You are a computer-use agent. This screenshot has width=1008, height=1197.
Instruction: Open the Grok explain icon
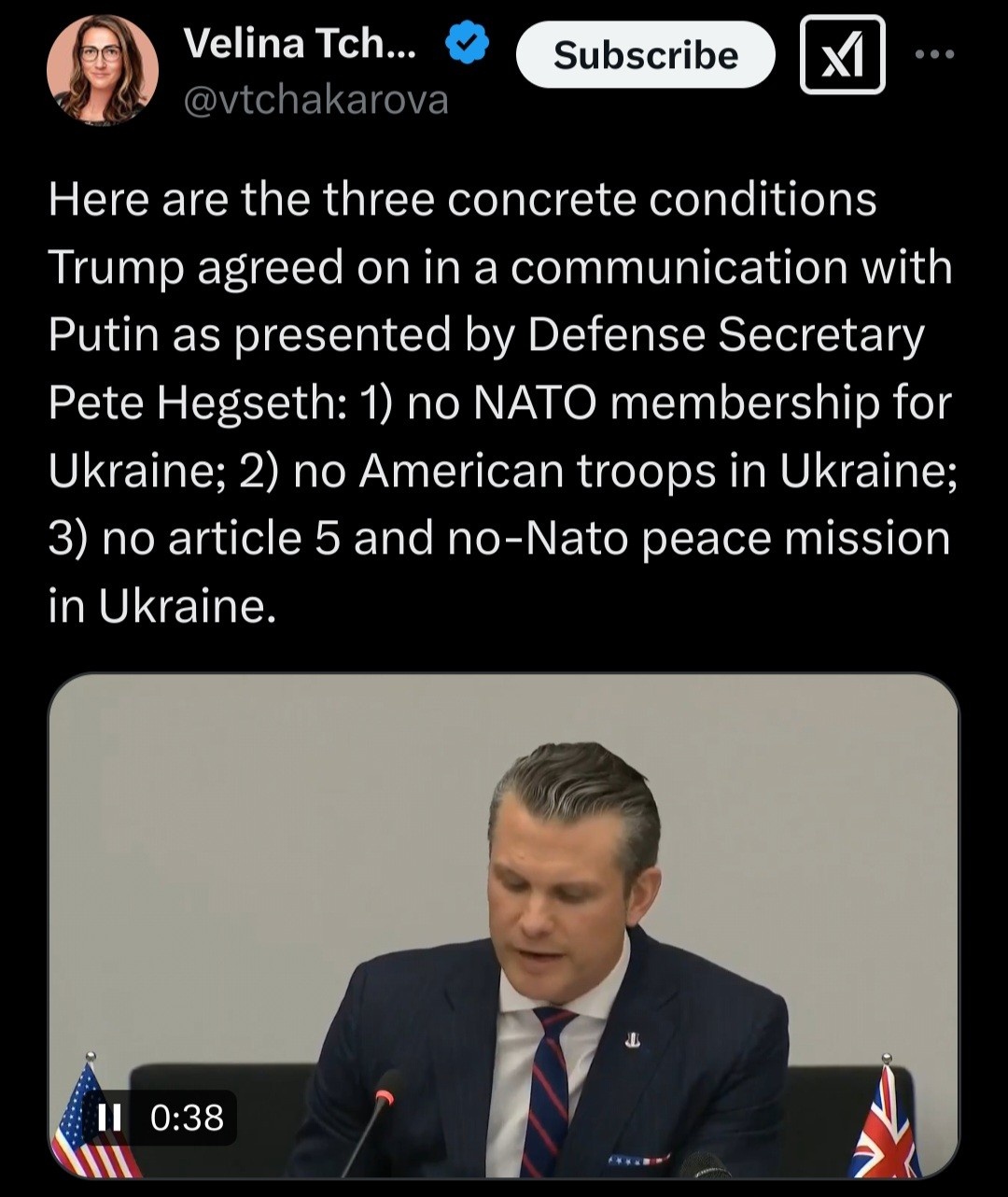842,55
